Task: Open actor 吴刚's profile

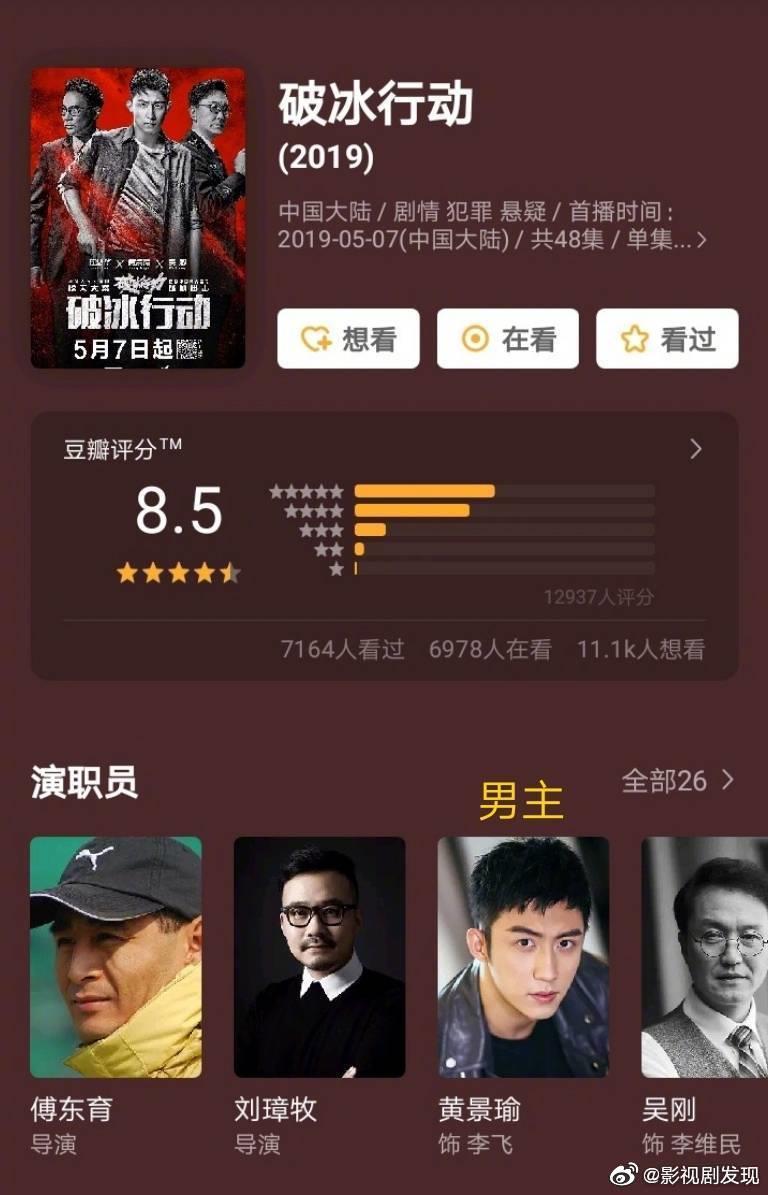Action: click(x=705, y=956)
